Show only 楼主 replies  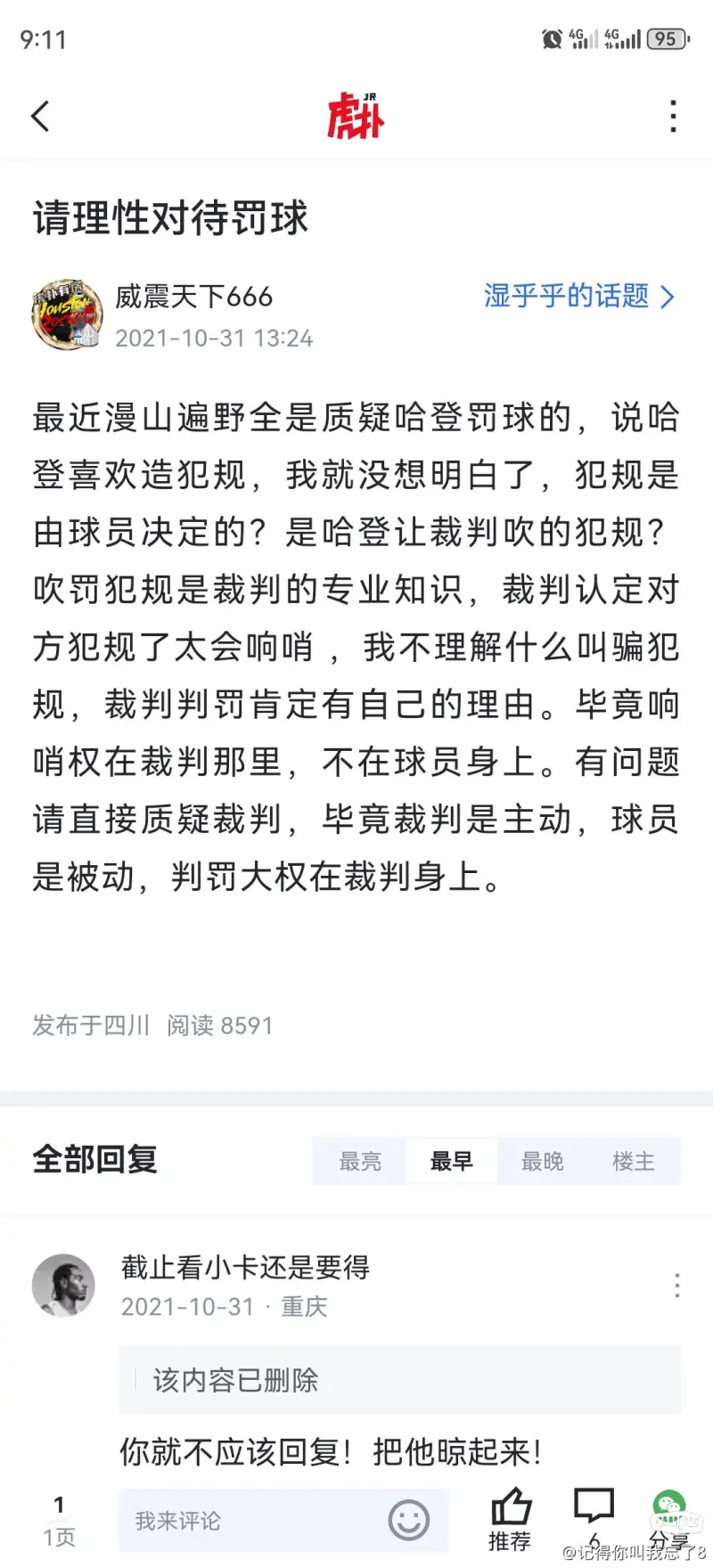click(x=634, y=1161)
